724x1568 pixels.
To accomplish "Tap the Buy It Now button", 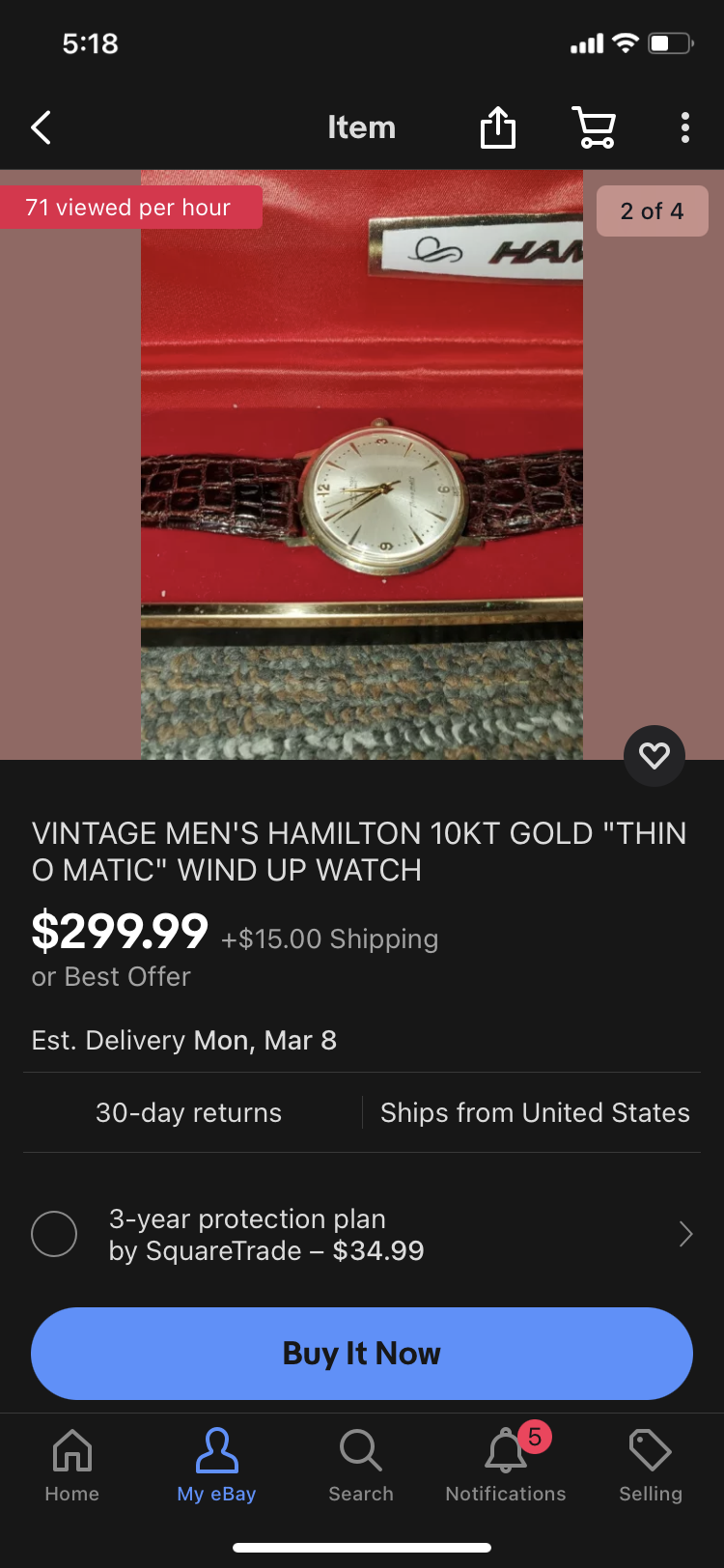I will (x=362, y=1353).
